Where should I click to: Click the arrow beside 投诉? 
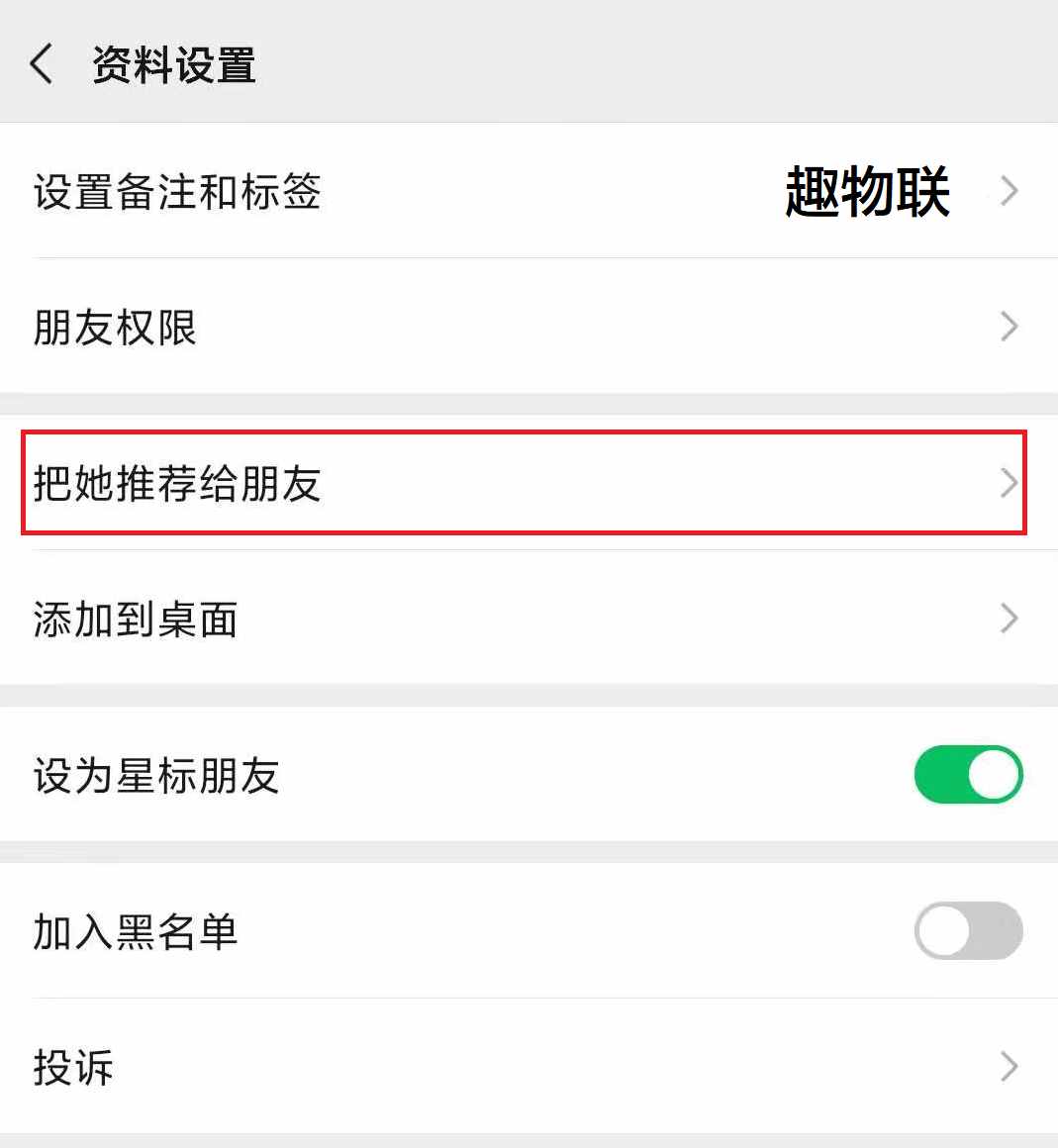(x=1009, y=1067)
